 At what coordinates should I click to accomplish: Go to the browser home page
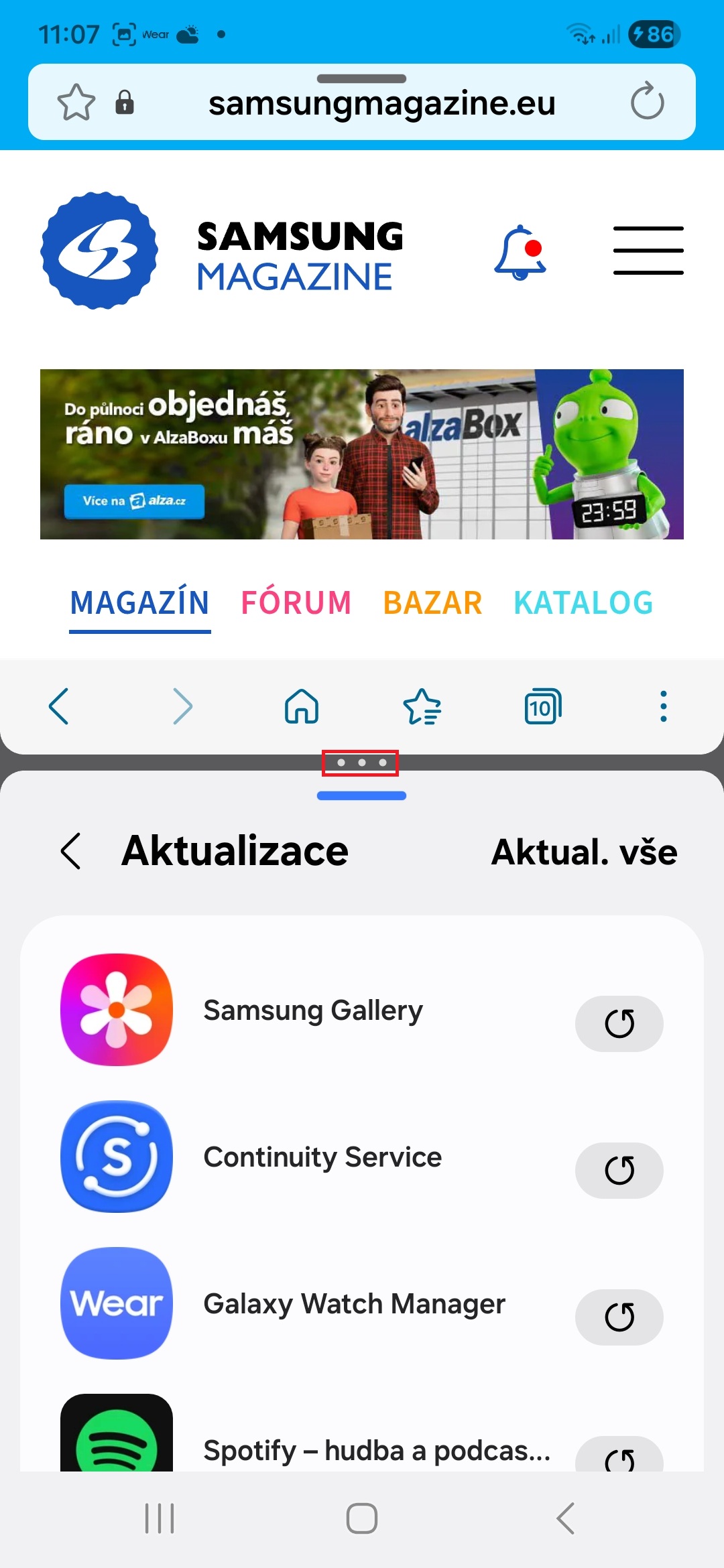[302, 706]
